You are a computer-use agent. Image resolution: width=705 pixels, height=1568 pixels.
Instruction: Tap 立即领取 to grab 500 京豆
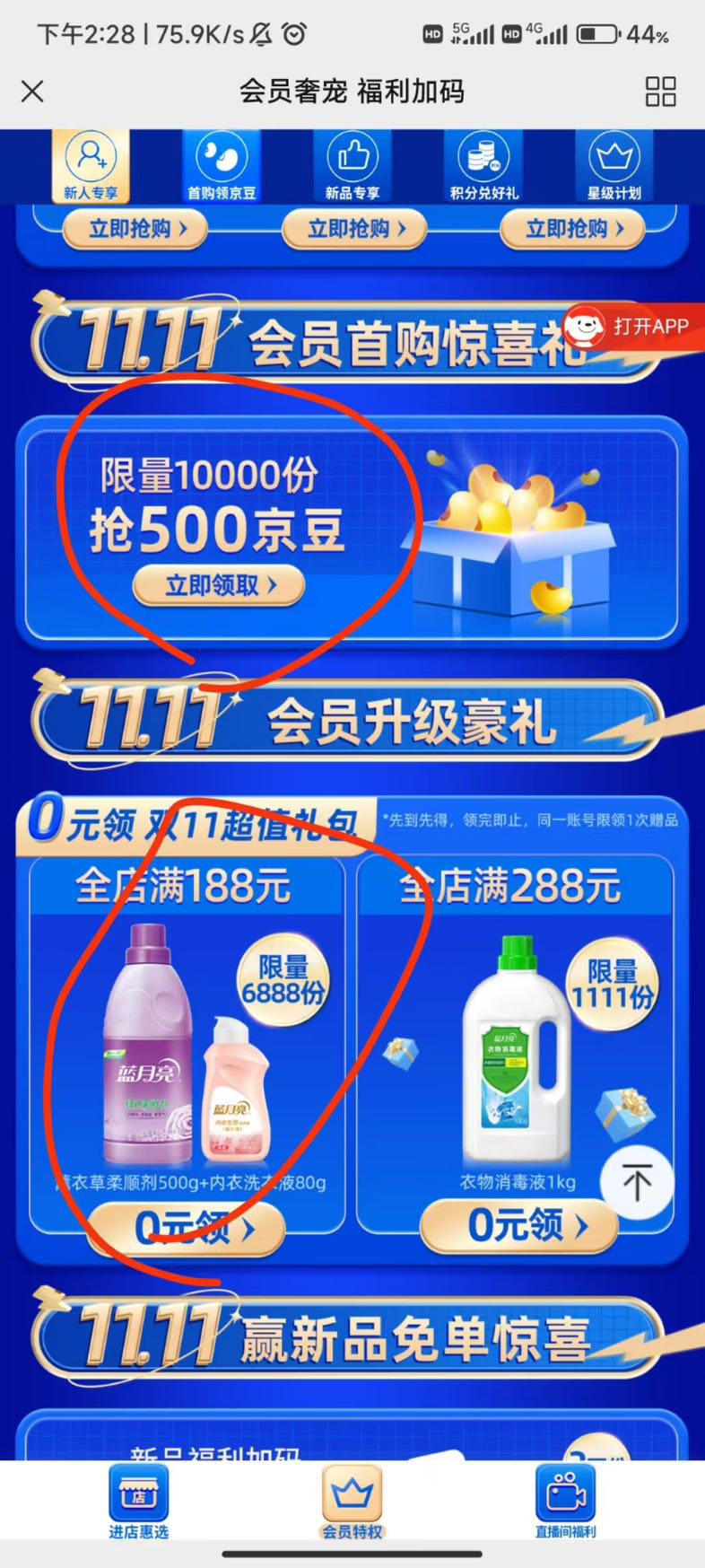[219, 586]
